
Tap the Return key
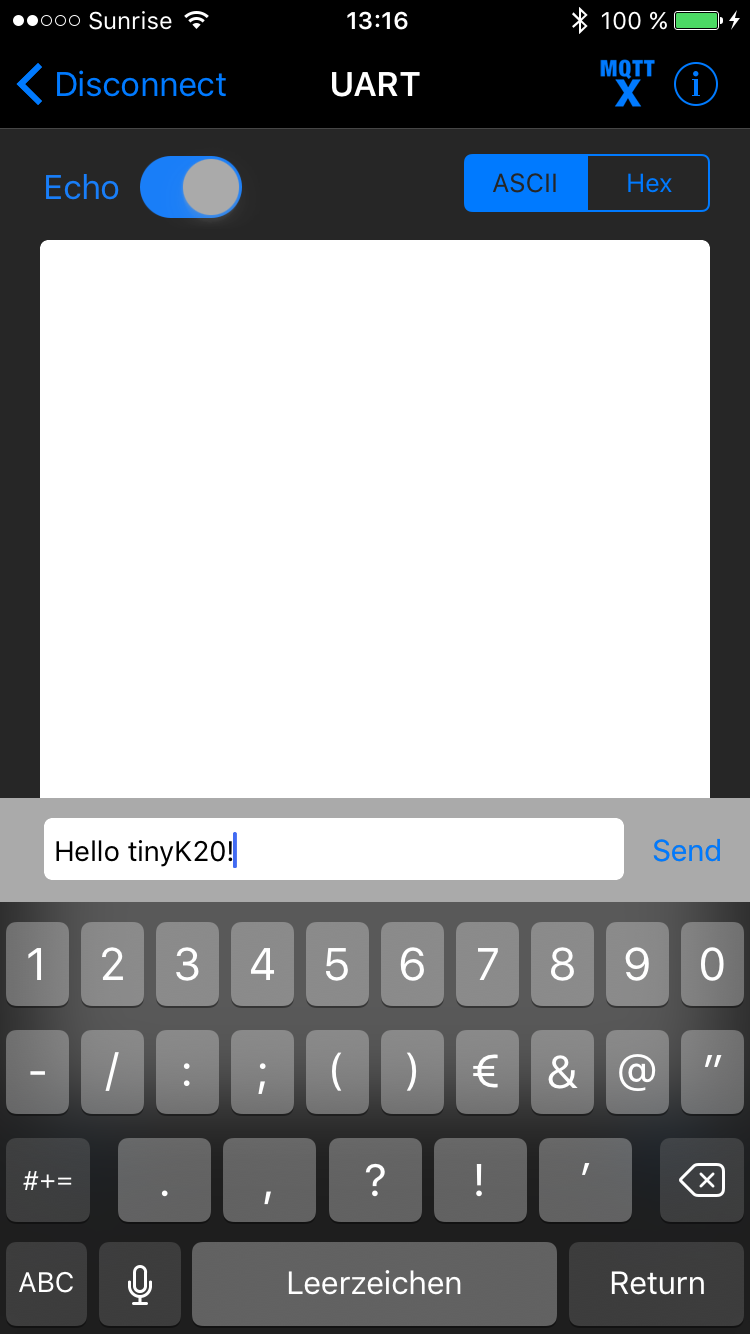coord(657,1283)
